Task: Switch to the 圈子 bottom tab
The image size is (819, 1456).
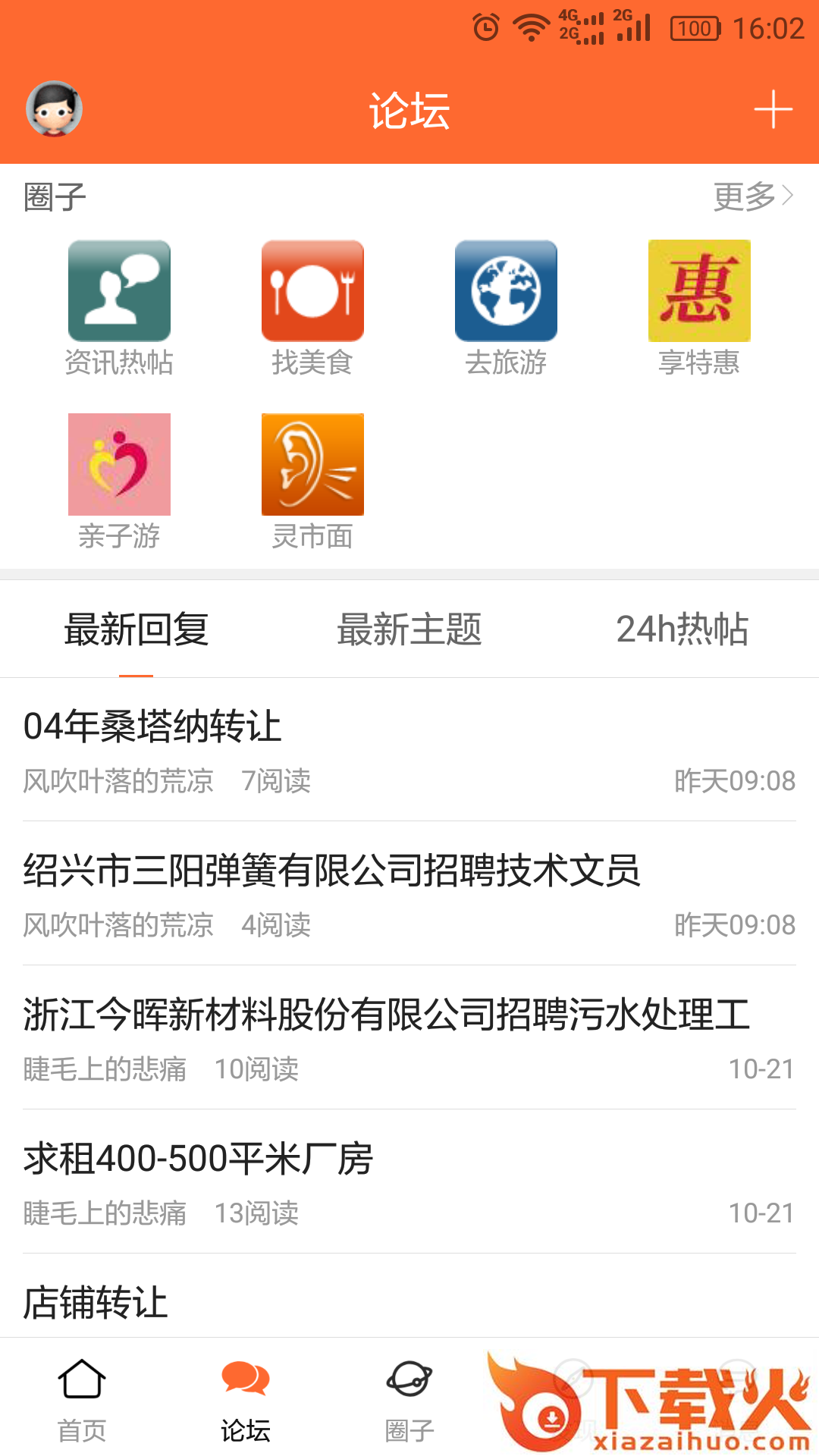Action: (x=409, y=1398)
